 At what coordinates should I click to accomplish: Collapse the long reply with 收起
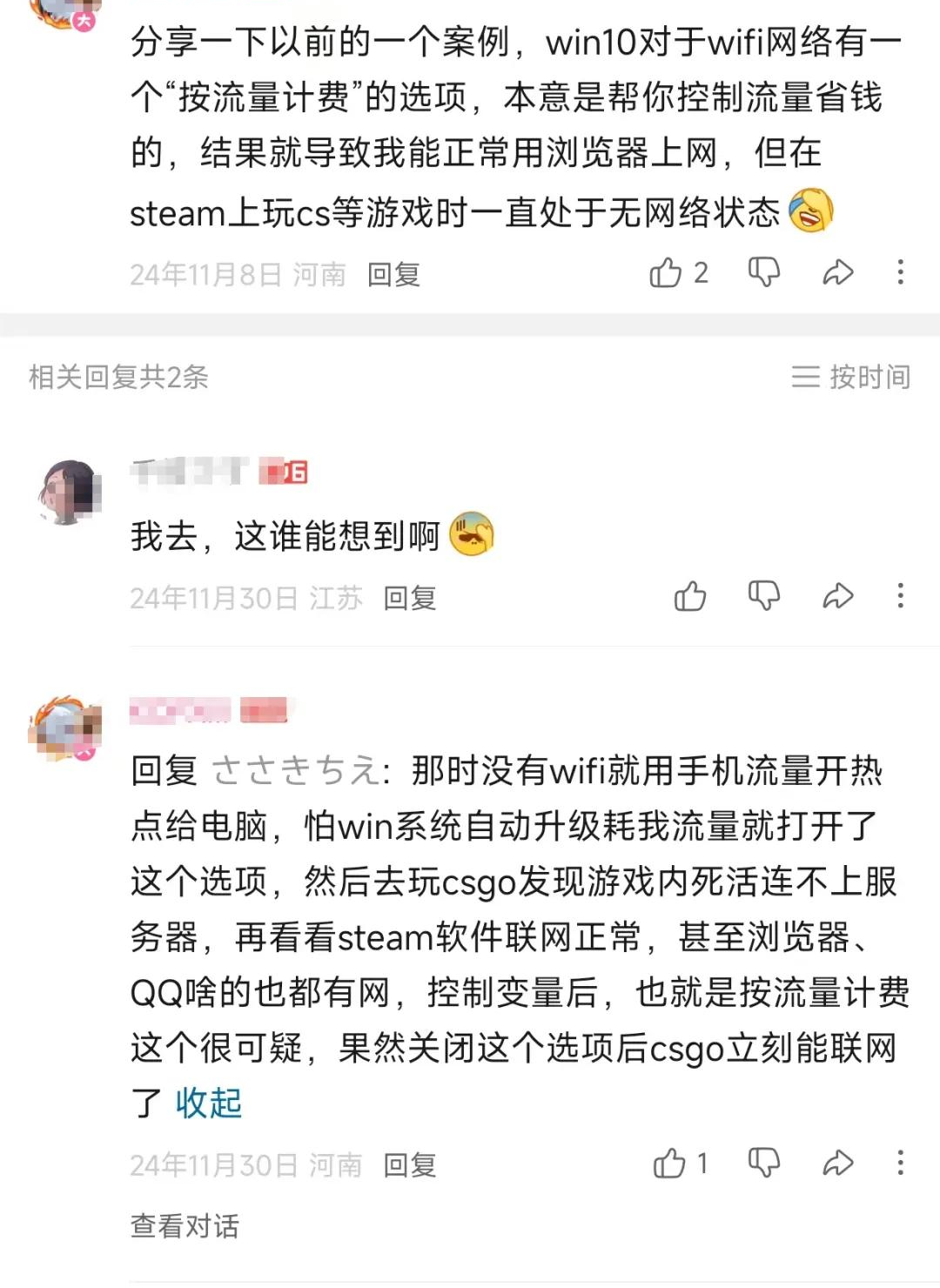point(209,1104)
